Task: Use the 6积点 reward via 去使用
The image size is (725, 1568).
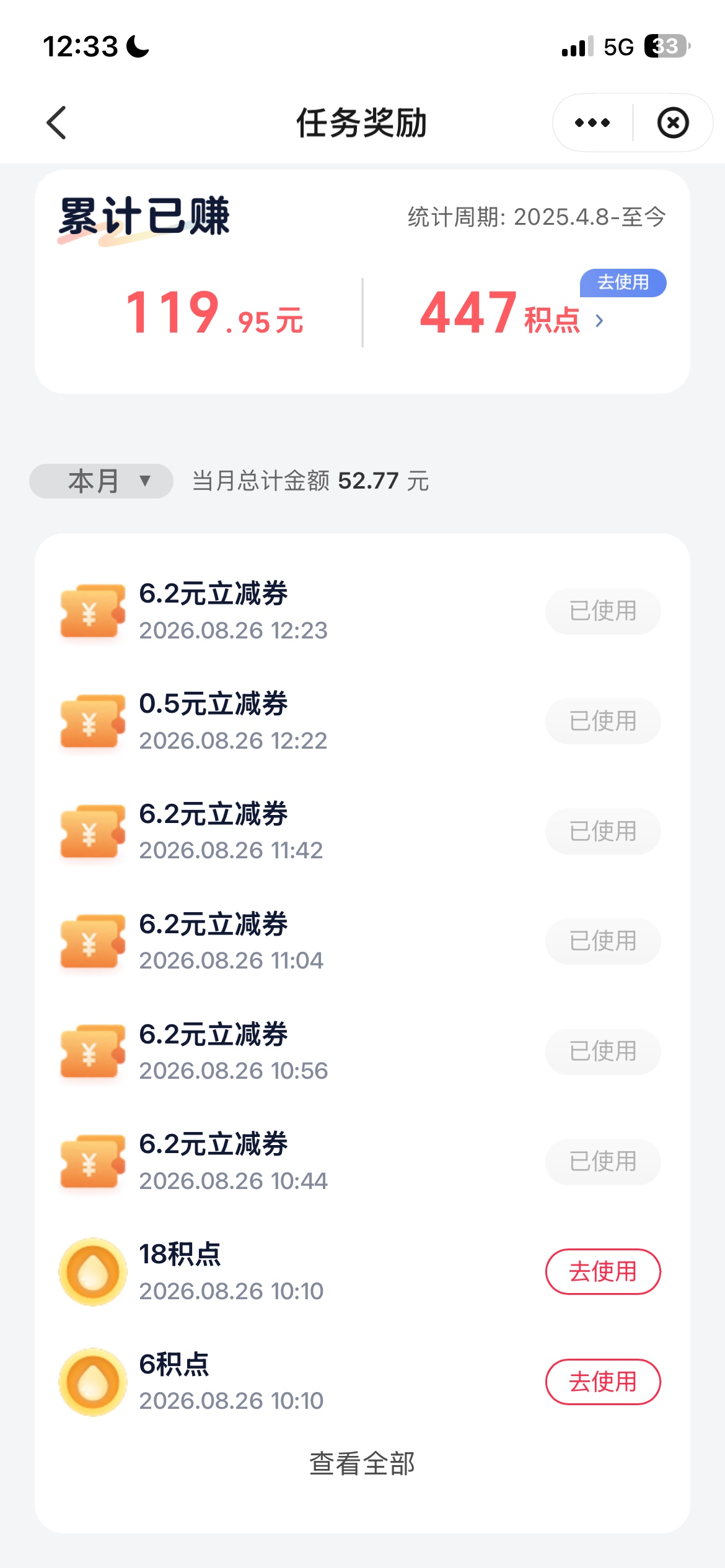Action: click(603, 1382)
